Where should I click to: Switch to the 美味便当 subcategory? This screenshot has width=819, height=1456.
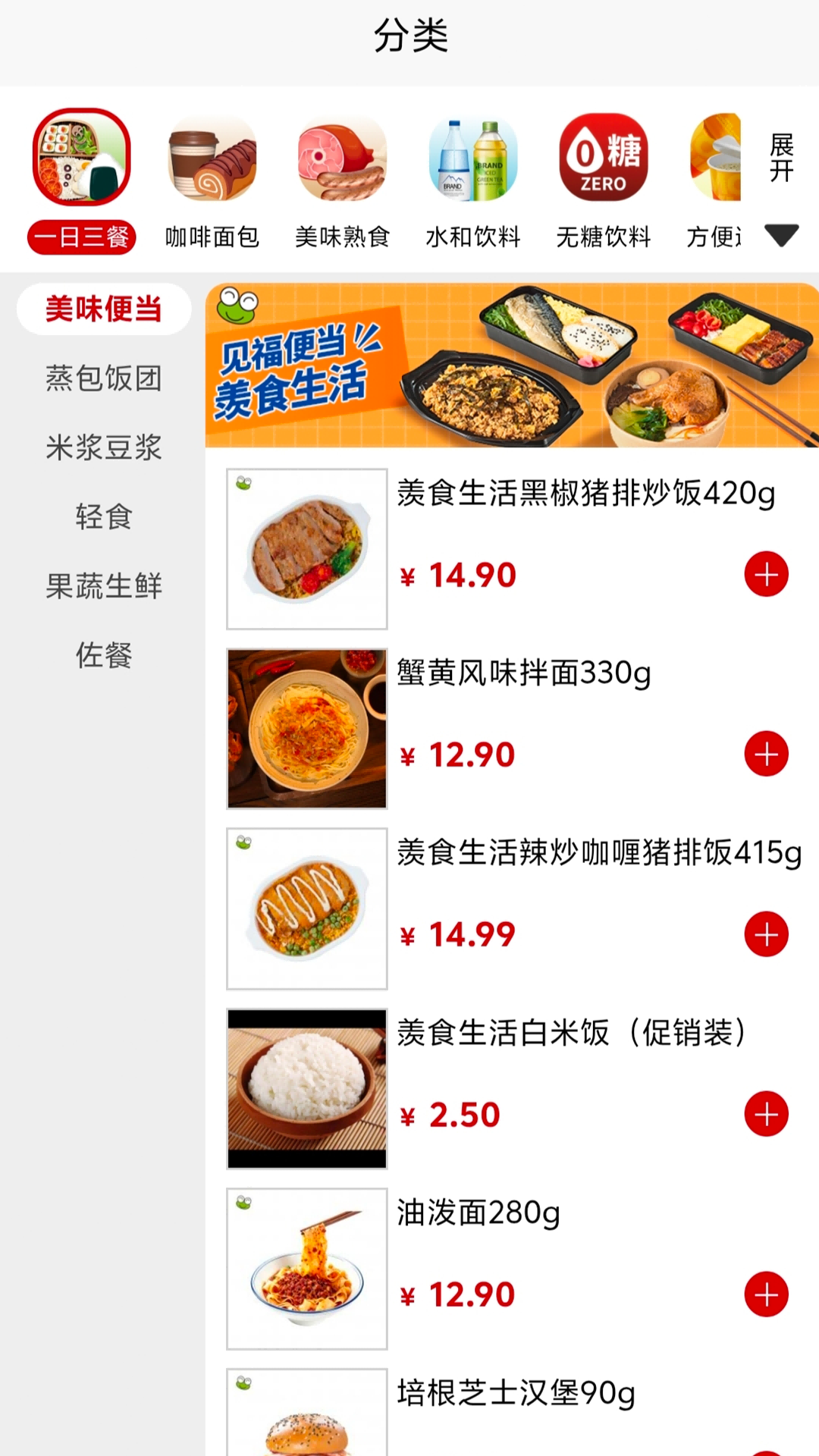104,309
